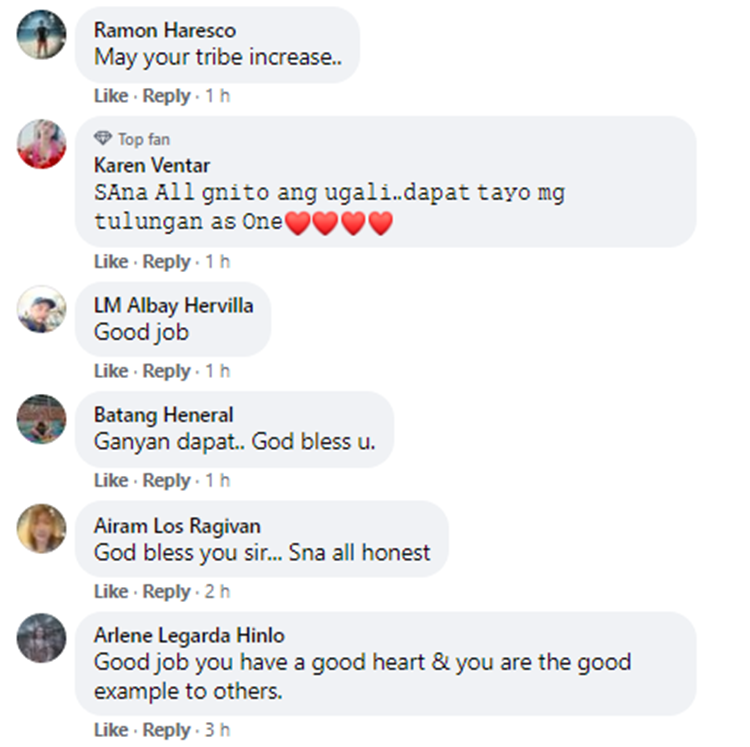Like Karen Ventar's comment
Image resolution: width=750 pixels, height=747 pixels.
111,262
